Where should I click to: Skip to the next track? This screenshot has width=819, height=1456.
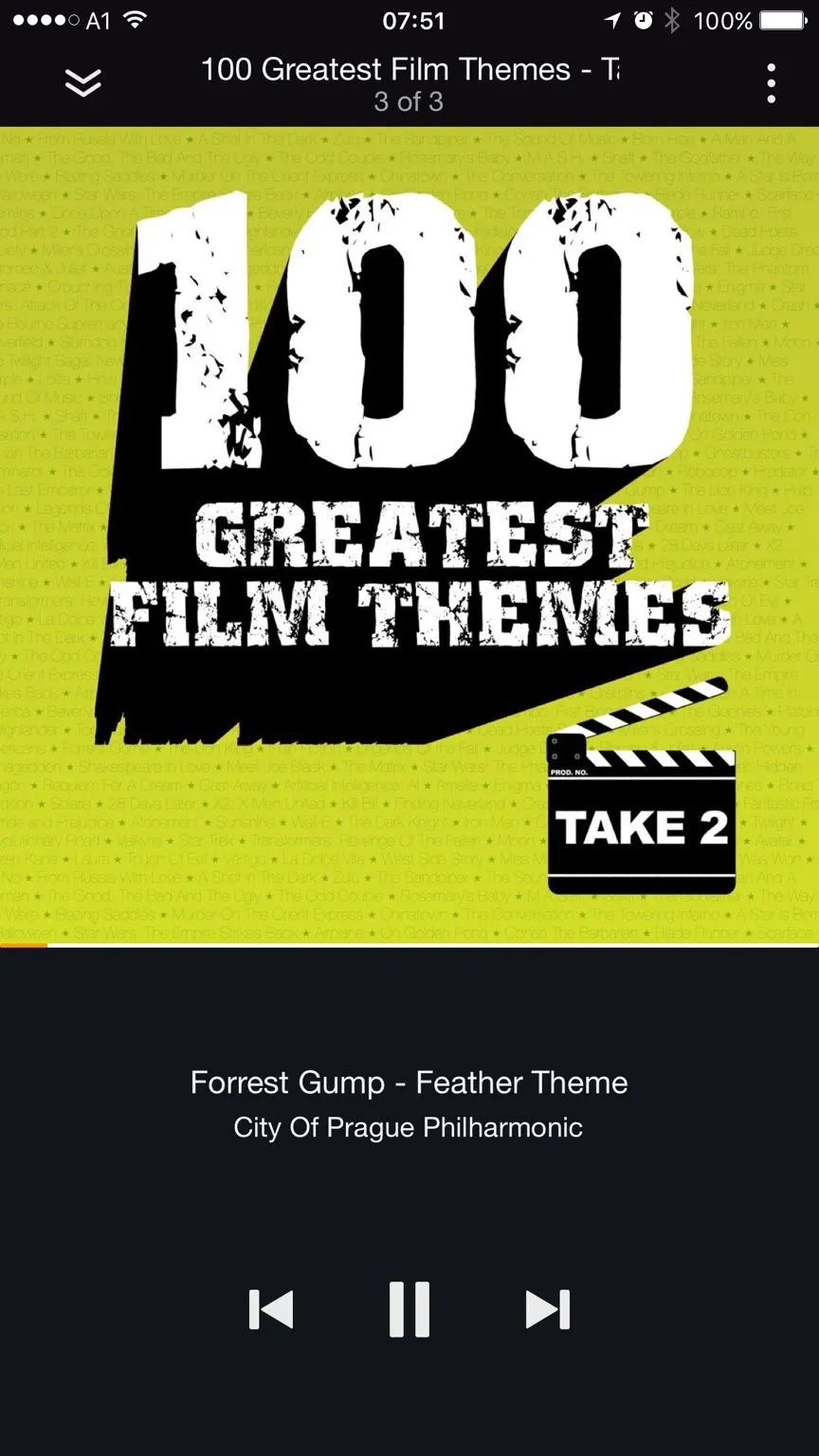pyautogui.click(x=548, y=1309)
